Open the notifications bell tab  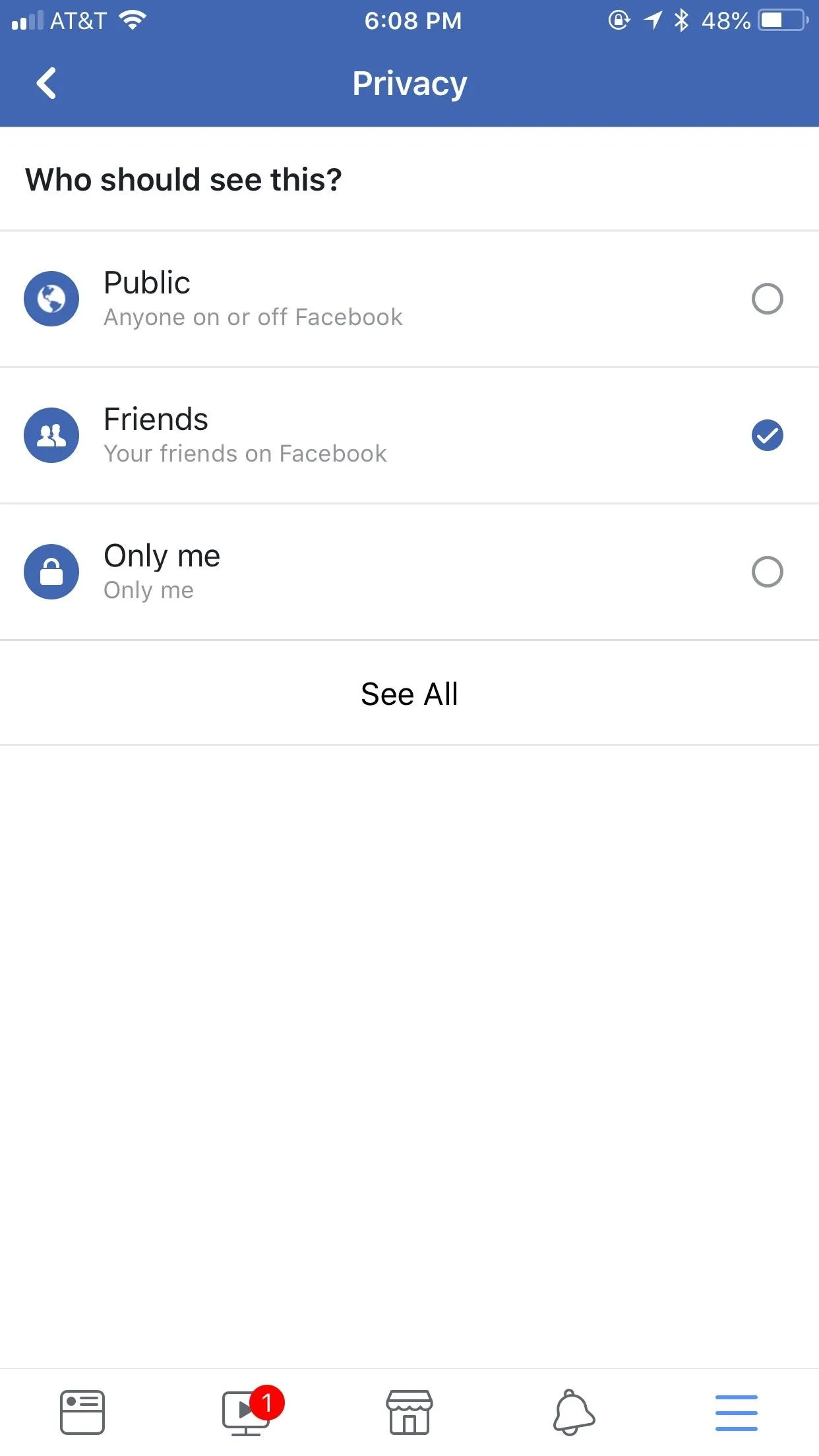coord(574,1412)
